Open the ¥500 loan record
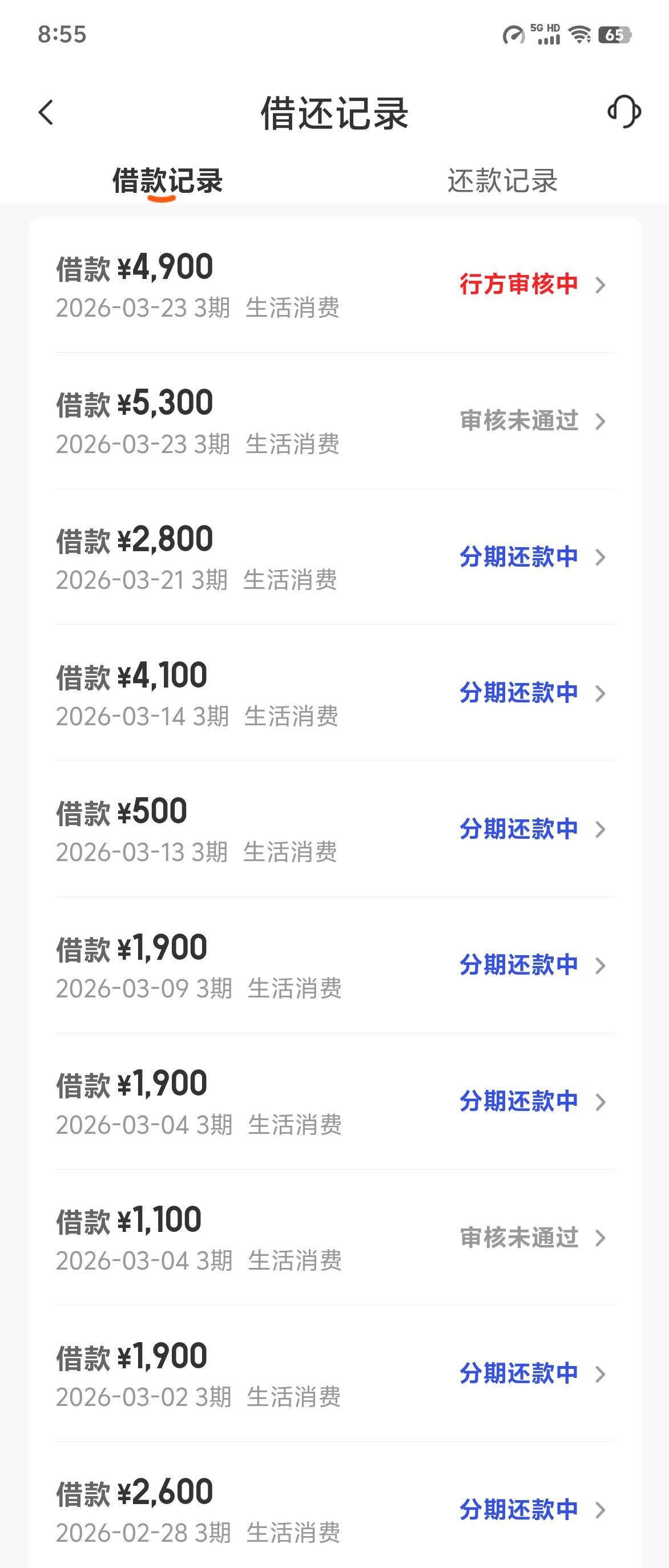669x1568 pixels. [x=335, y=829]
